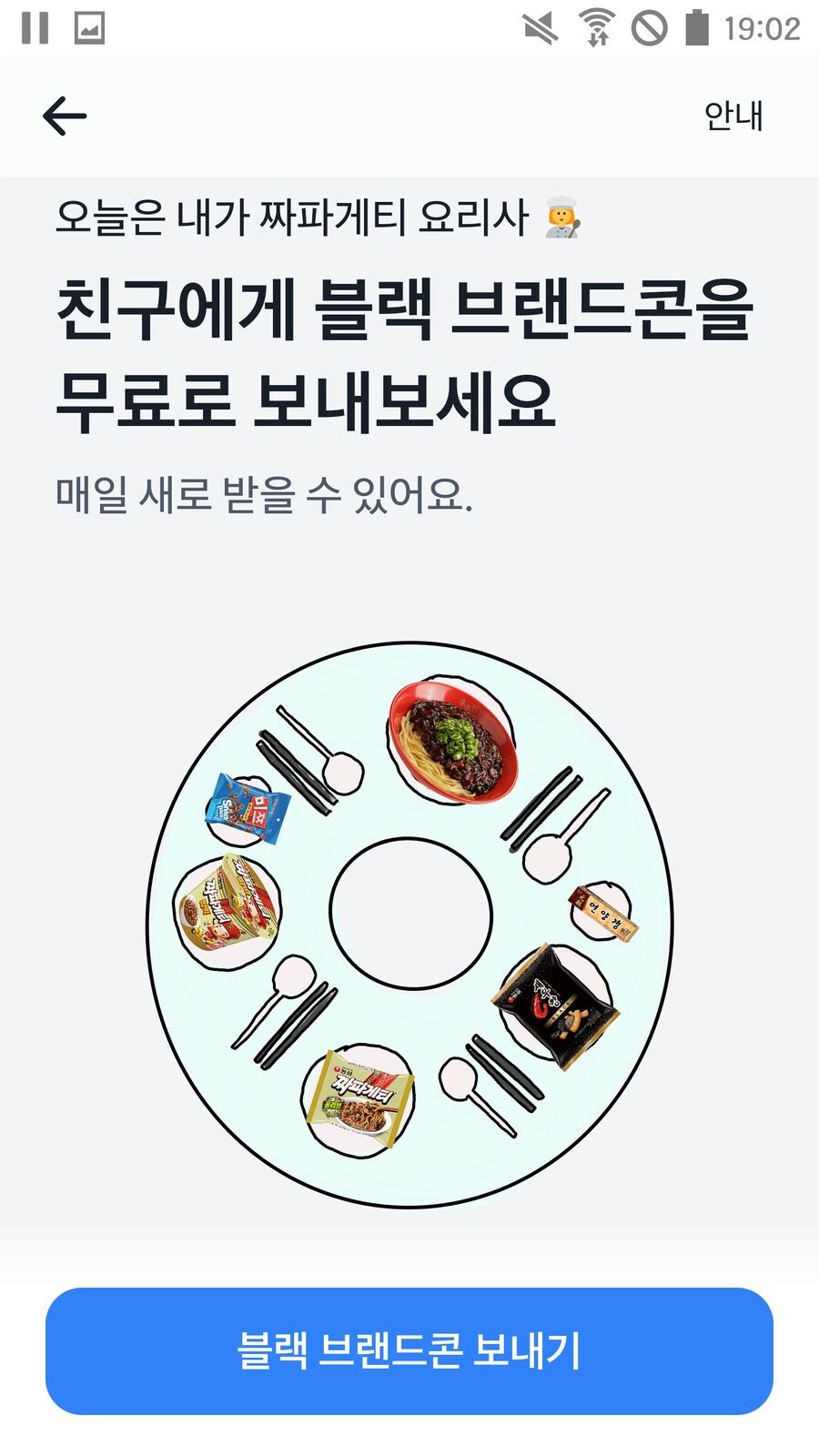The height and width of the screenshot is (1456, 819).
Task: Tap the back arrow to return
Action: (64, 115)
